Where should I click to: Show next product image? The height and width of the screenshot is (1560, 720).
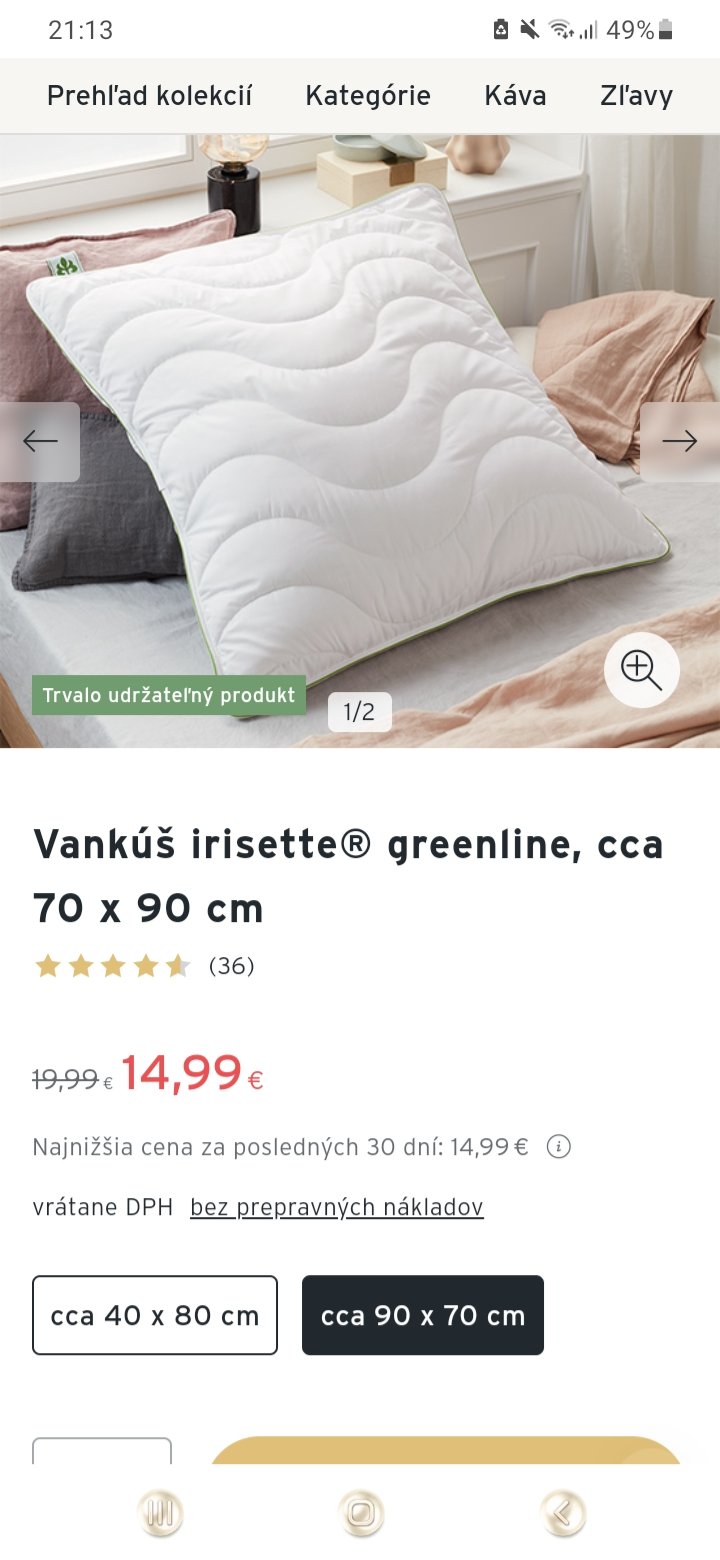[680, 441]
